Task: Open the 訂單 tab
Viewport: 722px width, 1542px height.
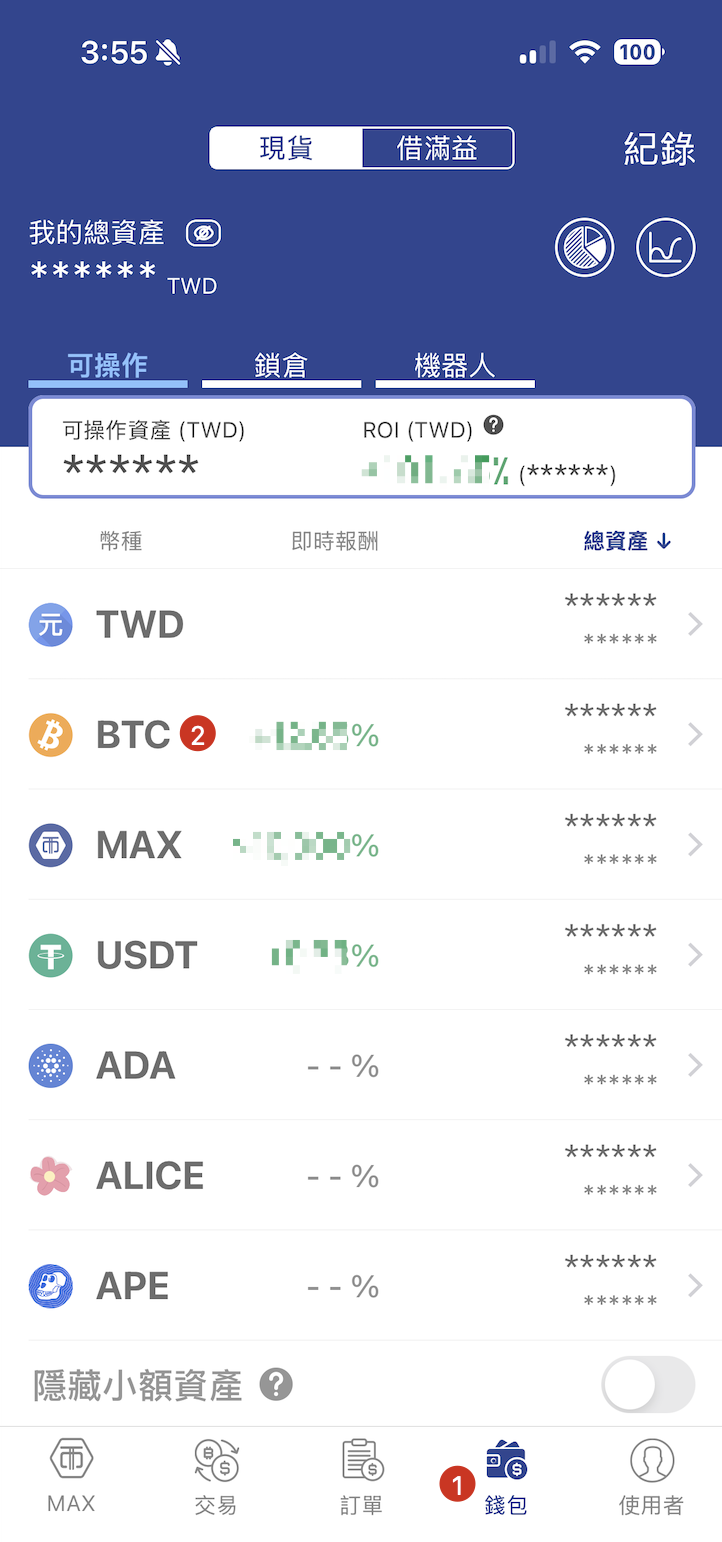Action: (x=361, y=1477)
